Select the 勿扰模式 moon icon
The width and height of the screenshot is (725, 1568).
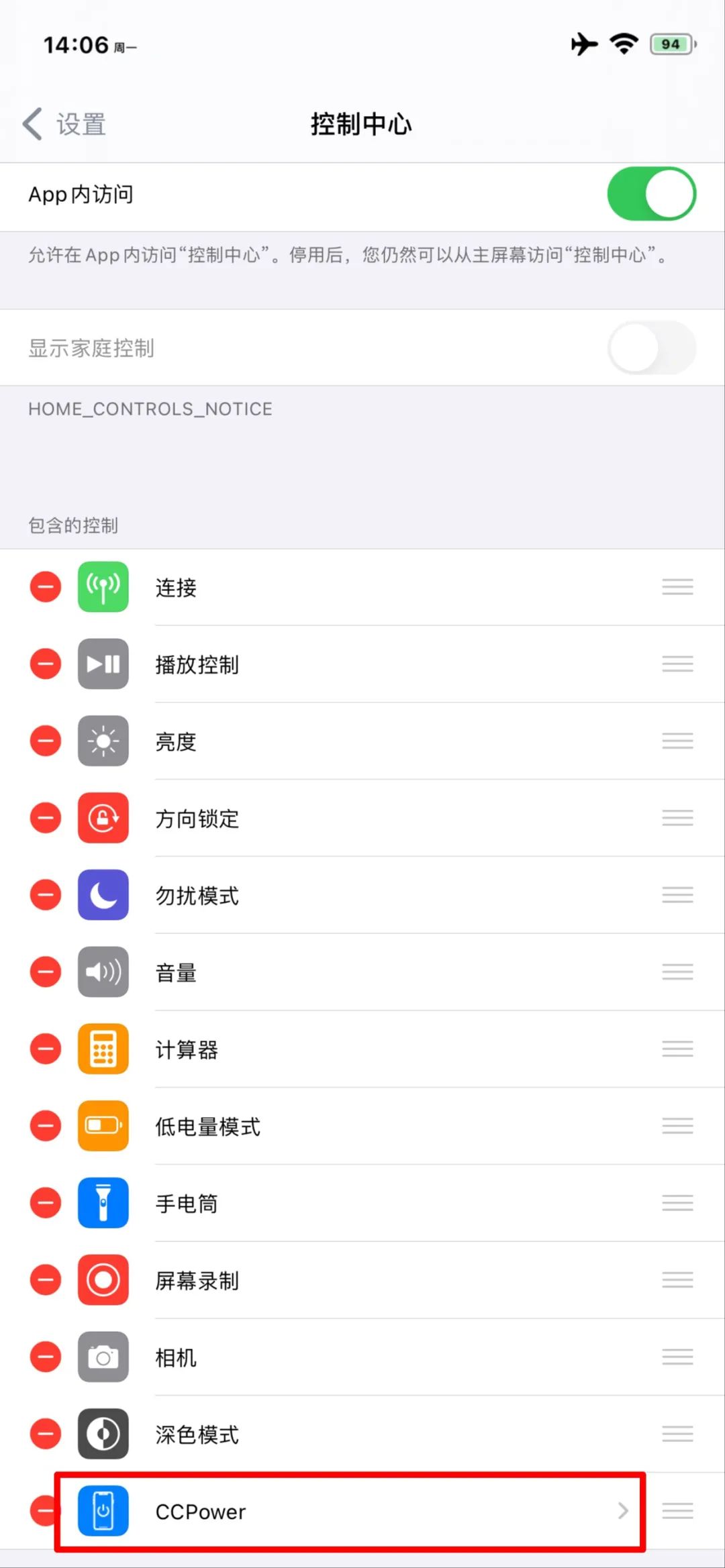(x=103, y=895)
